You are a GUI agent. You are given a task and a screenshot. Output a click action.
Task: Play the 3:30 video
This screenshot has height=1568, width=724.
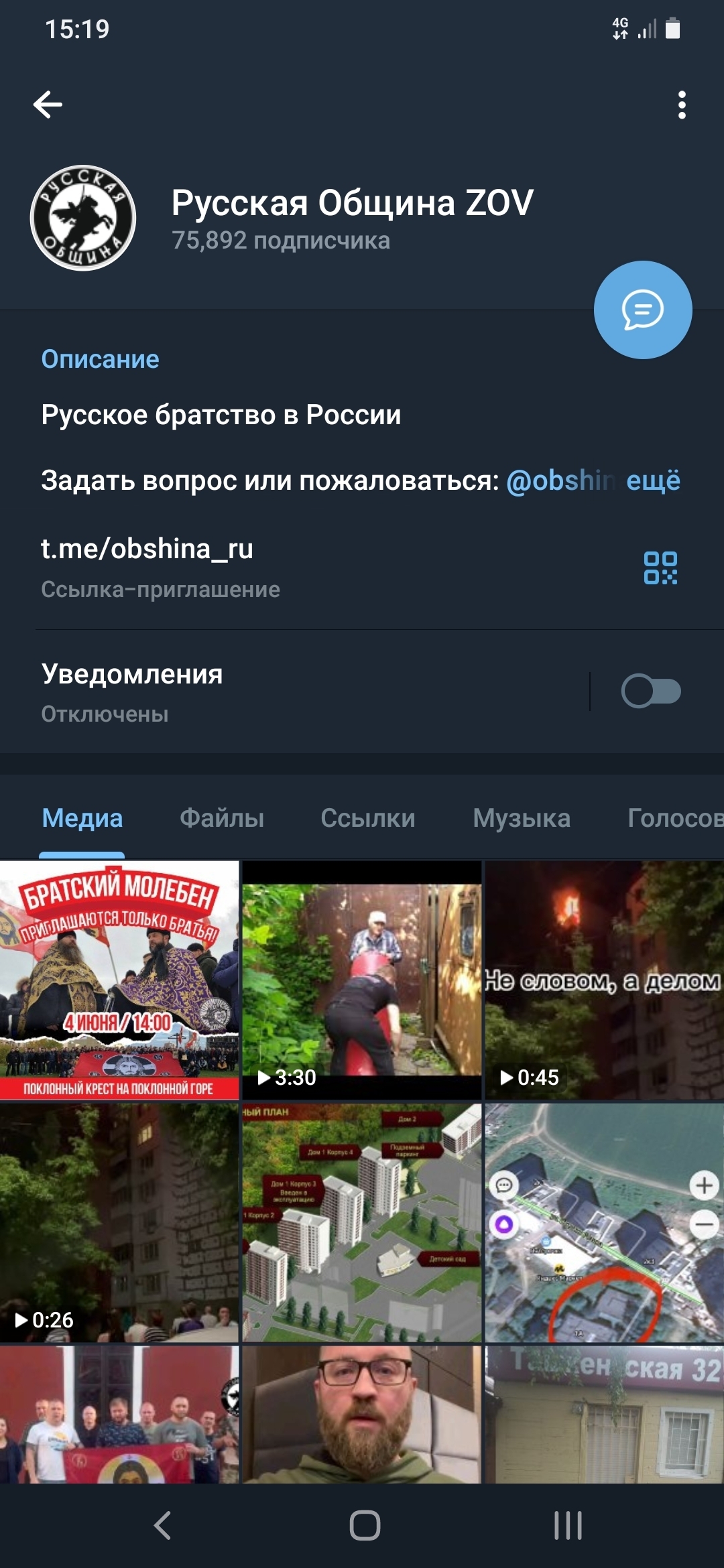pyautogui.click(x=362, y=980)
